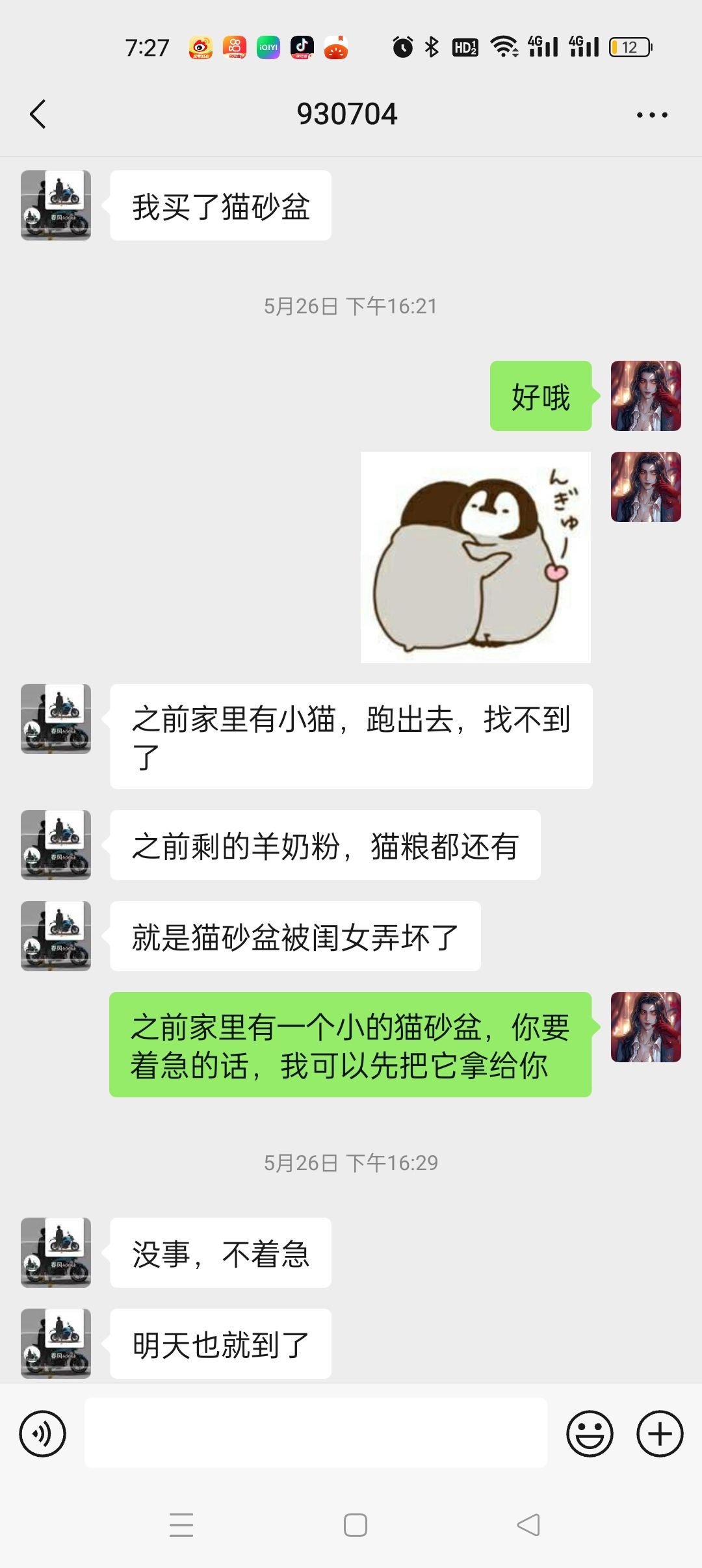Screen dimensions: 702x1568
Task: Go back from chat 930704
Action: pyautogui.click(x=38, y=114)
